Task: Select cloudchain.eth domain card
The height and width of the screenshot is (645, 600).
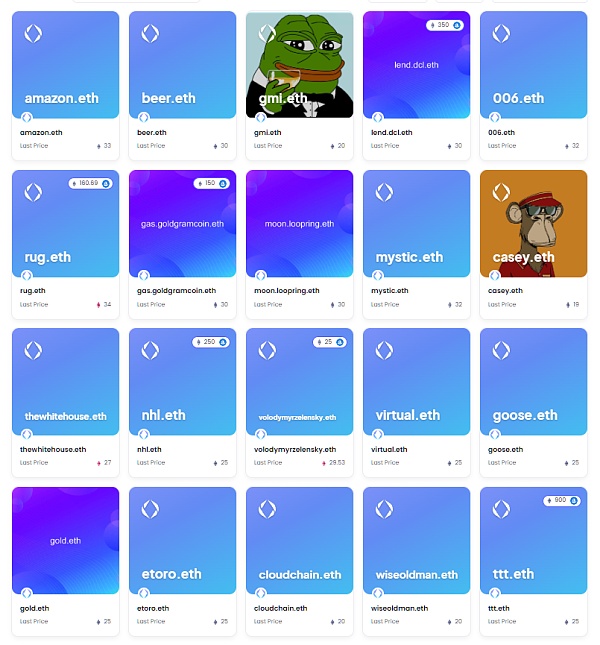Action: (299, 541)
